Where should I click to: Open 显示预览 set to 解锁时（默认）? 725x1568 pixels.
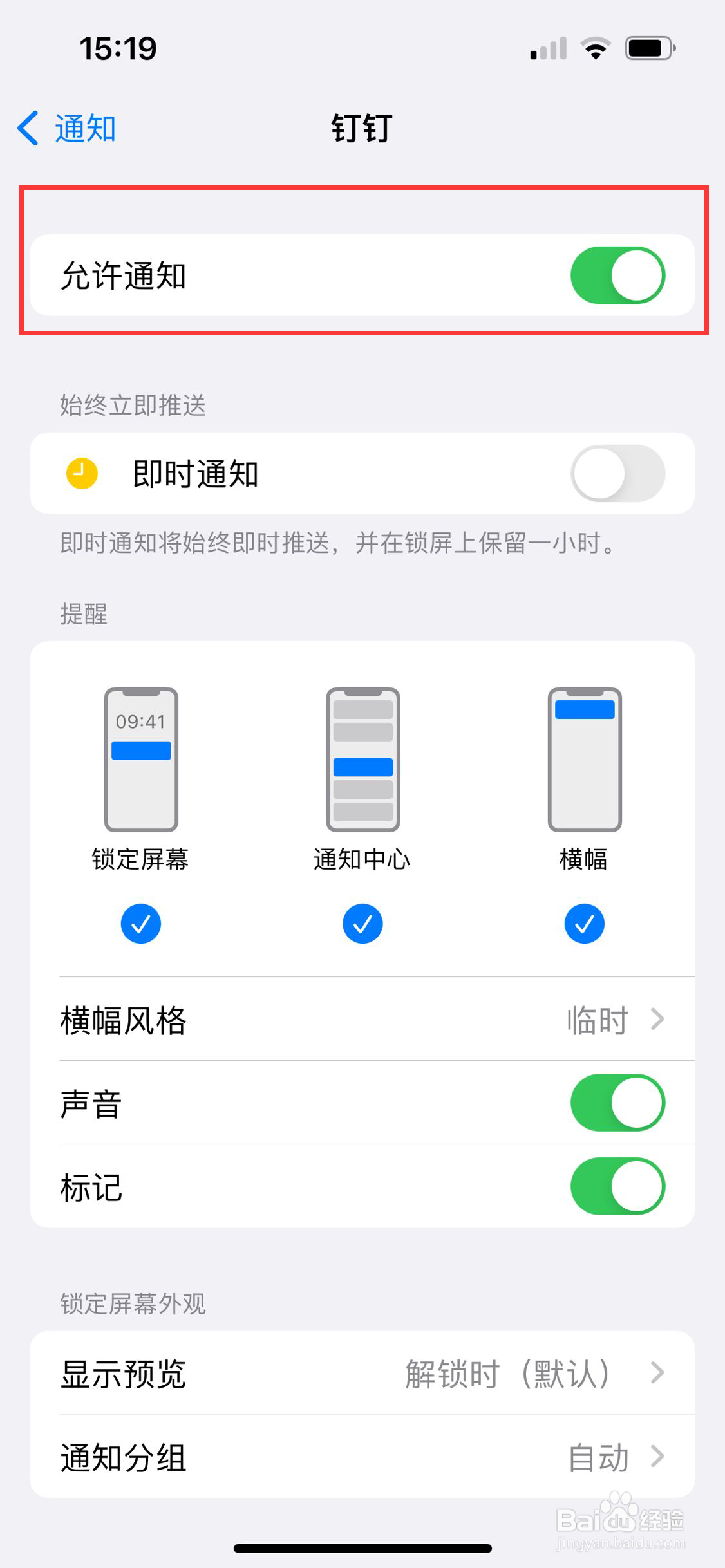click(362, 1373)
